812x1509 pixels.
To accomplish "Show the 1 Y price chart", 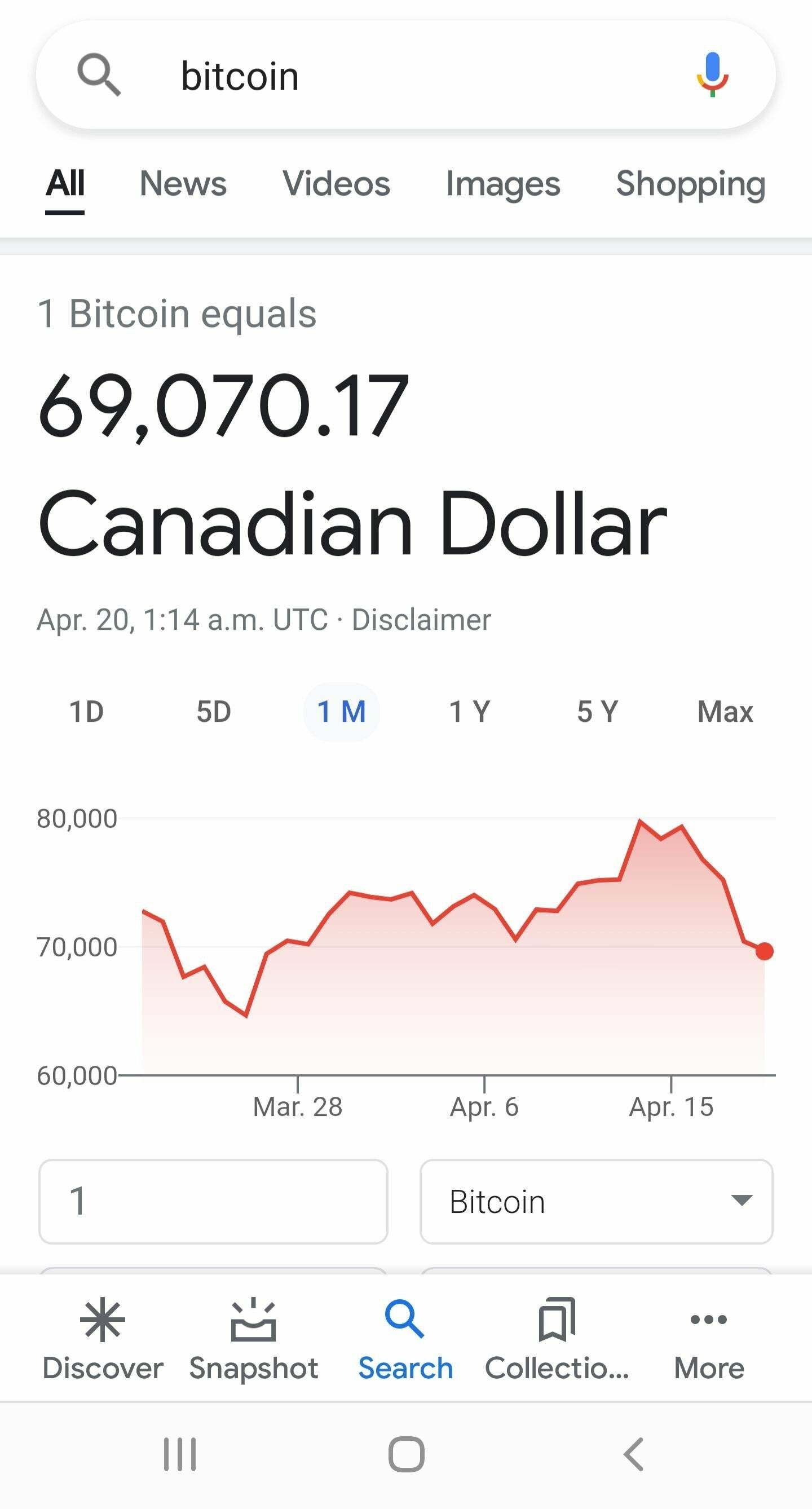I will 469,712.
